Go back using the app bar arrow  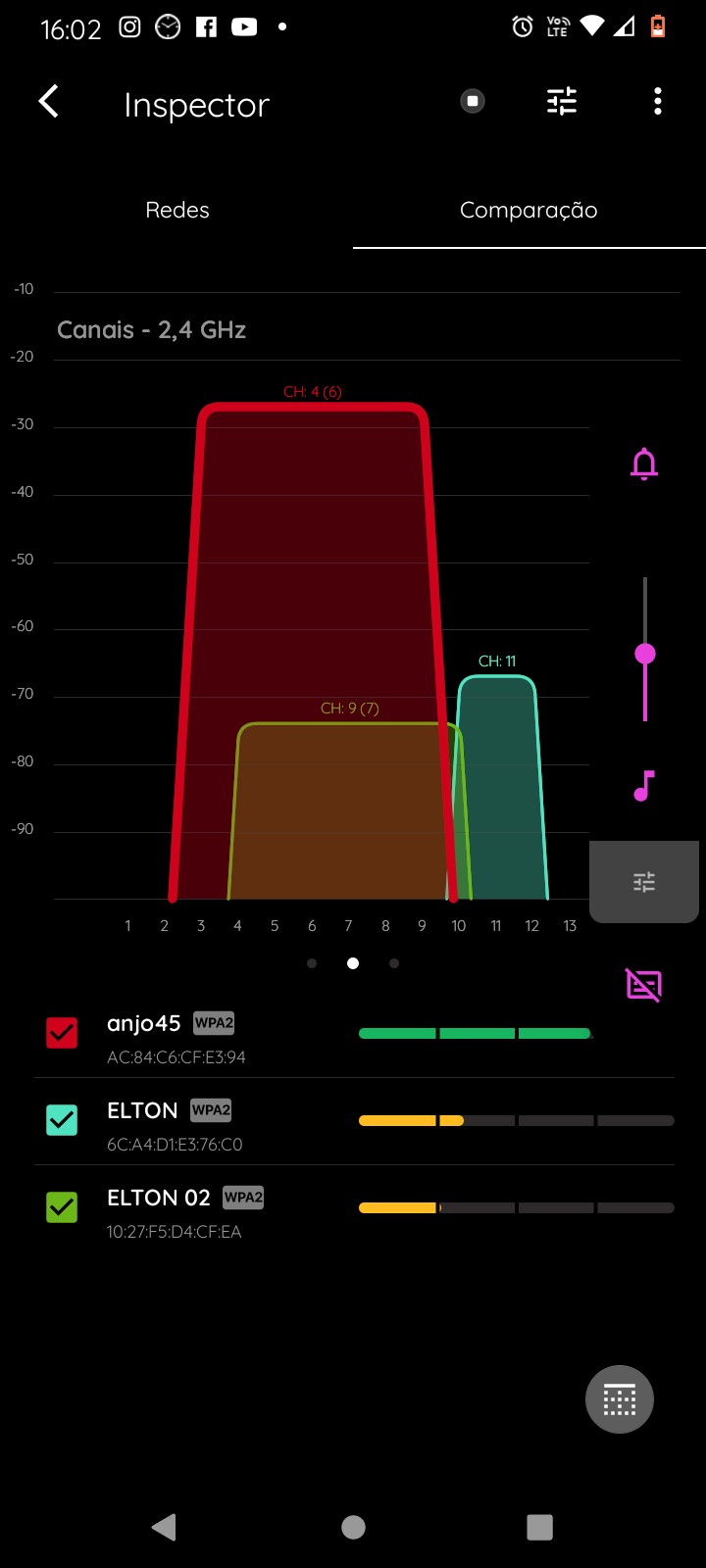click(49, 101)
